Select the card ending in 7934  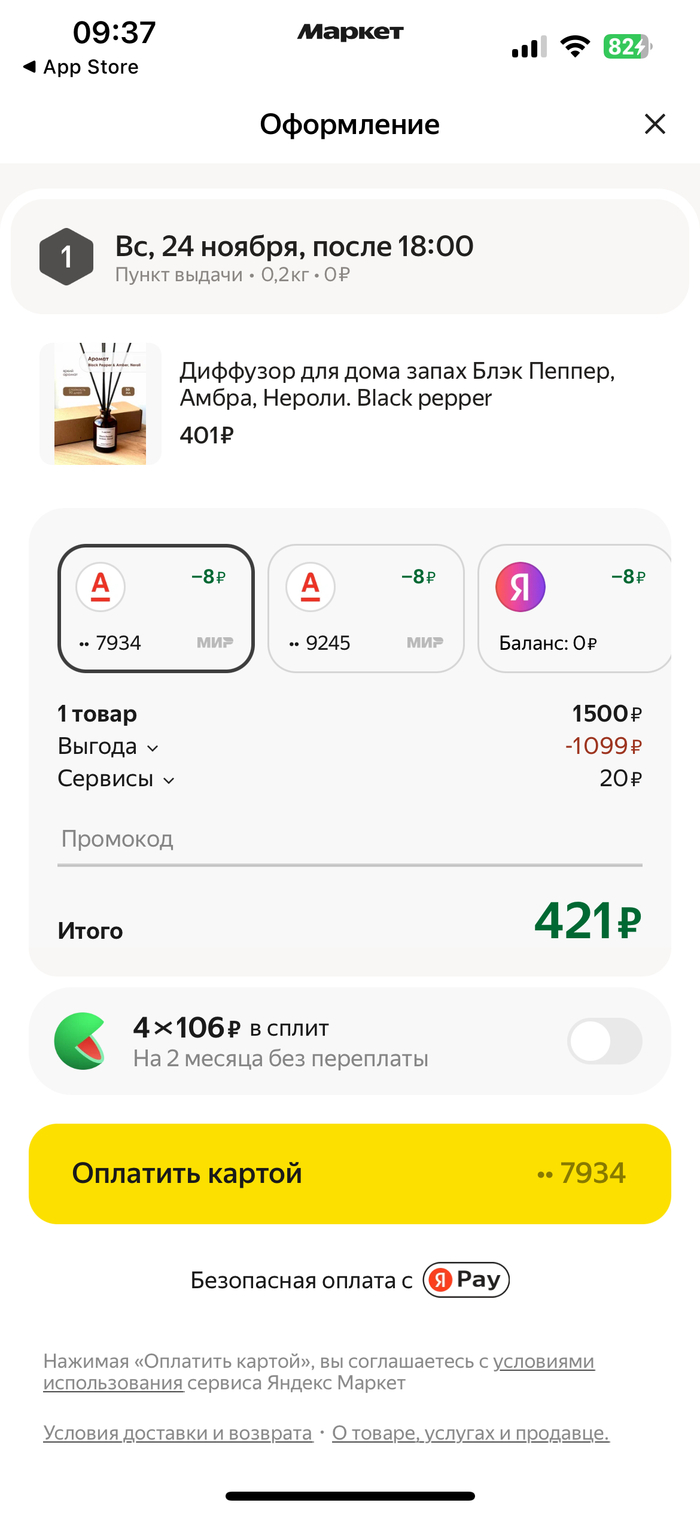click(x=156, y=608)
